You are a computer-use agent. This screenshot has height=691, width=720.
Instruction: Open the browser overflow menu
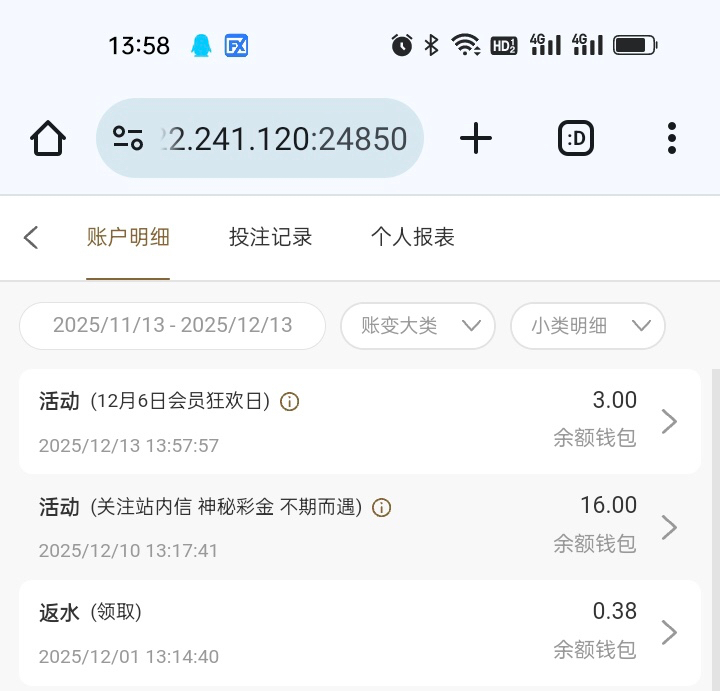pos(672,138)
